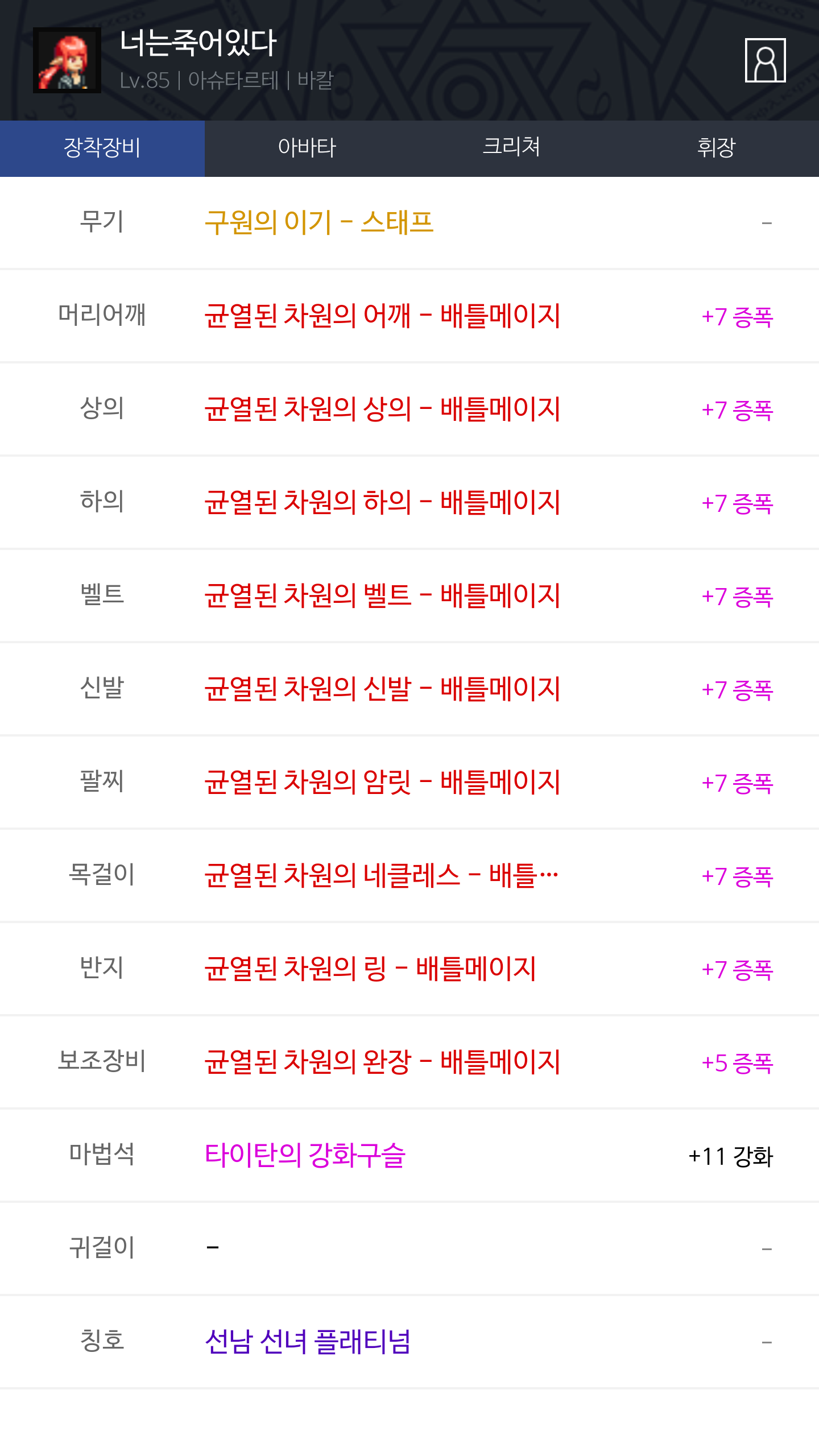Open the 균열된 차원의 완장 sub-equipment row
819x1456 pixels.
(x=382, y=1062)
